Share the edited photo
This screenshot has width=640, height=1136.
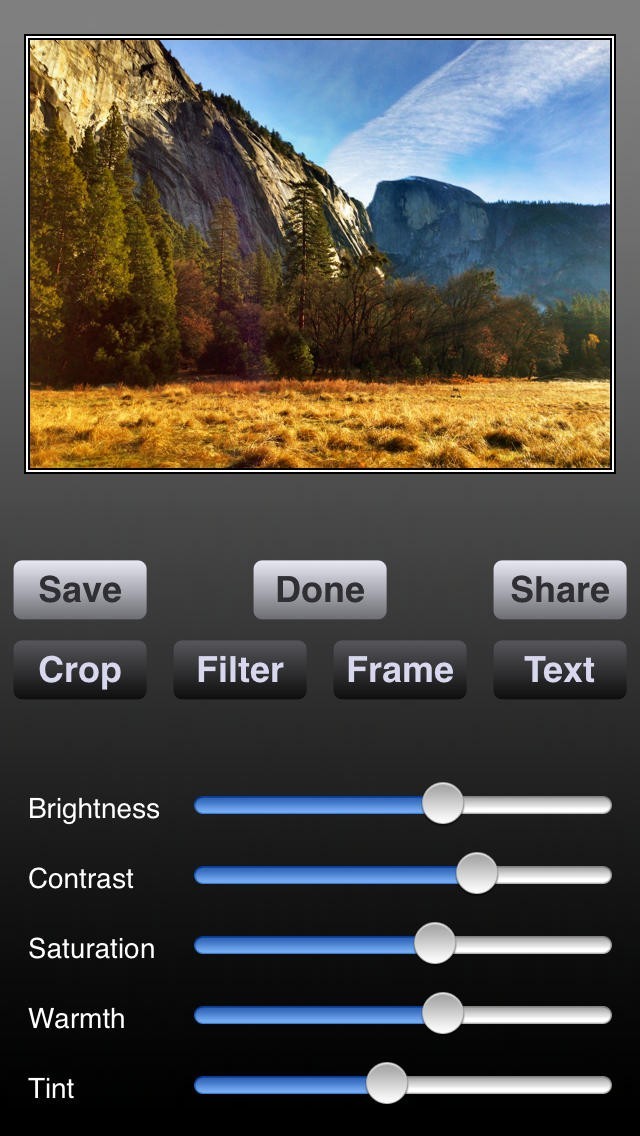click(560, 589)
